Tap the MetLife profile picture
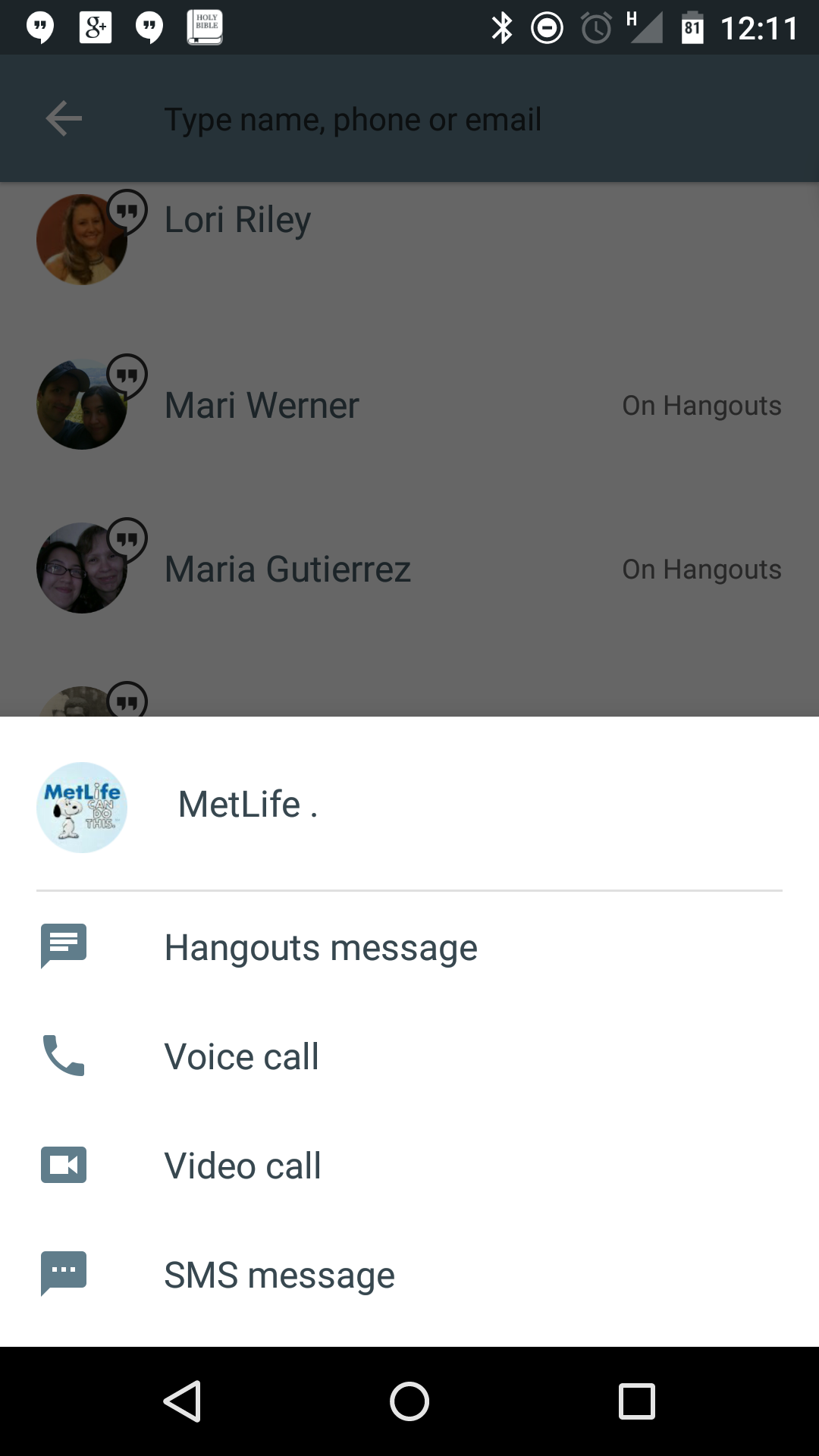The width and height of the screenshot is (819, 1456). pyautogui.click(x=81, y=806)
